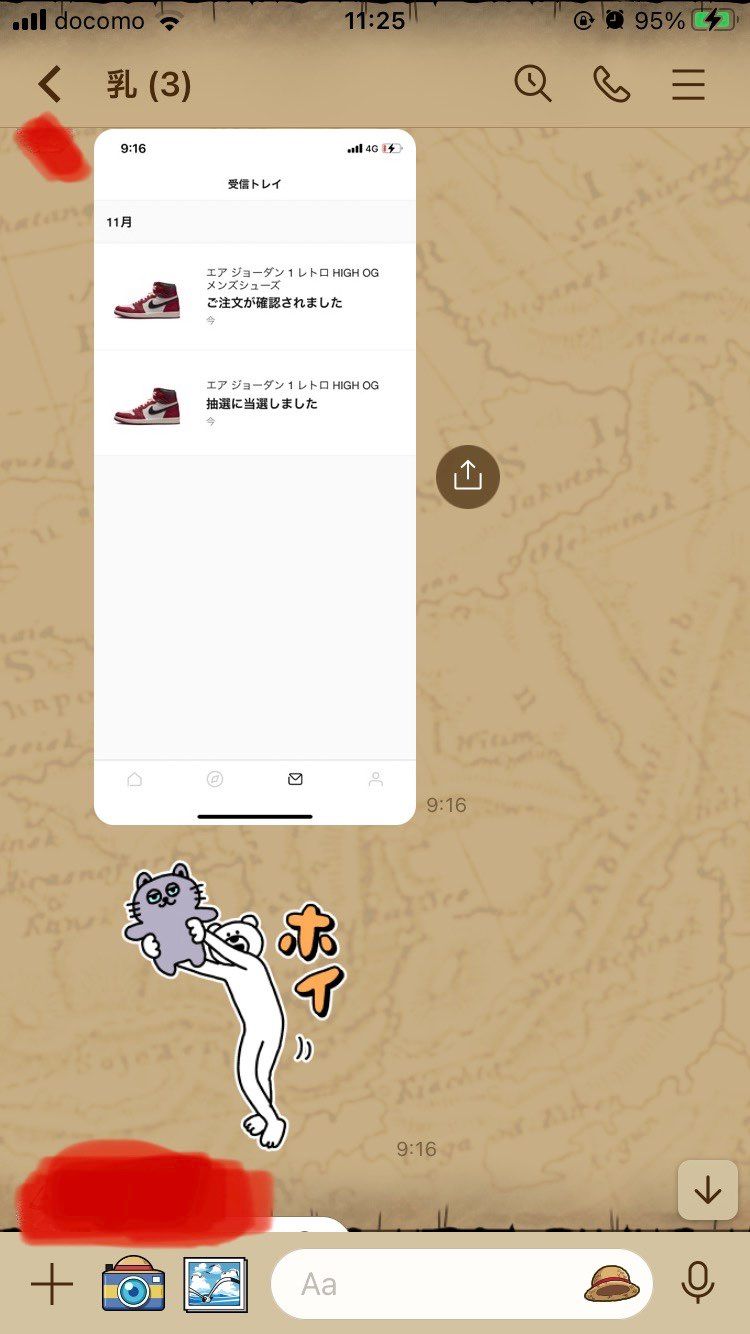
Task: Record a voice message
Action: click(697, 1284)
